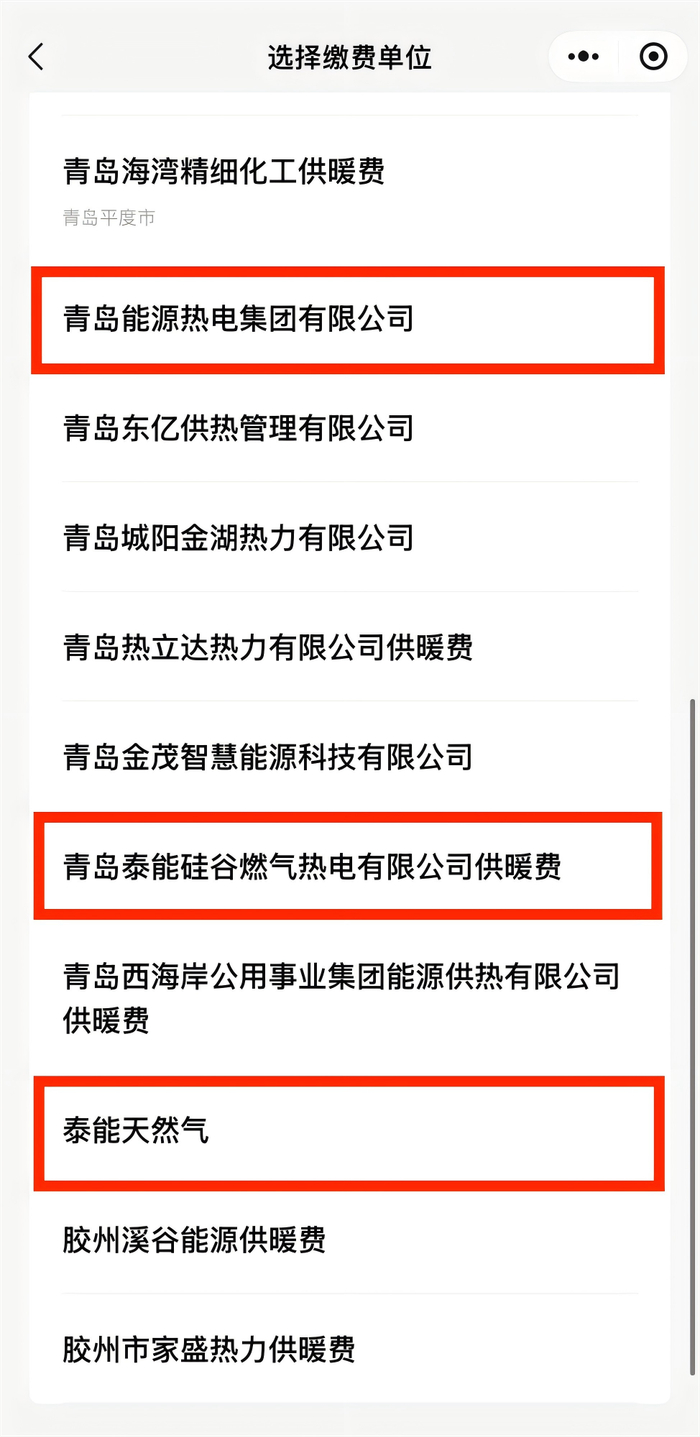The image size is (700, 1437).
Task: Open the mini program three-dot menu
Action: click(584, 57)
